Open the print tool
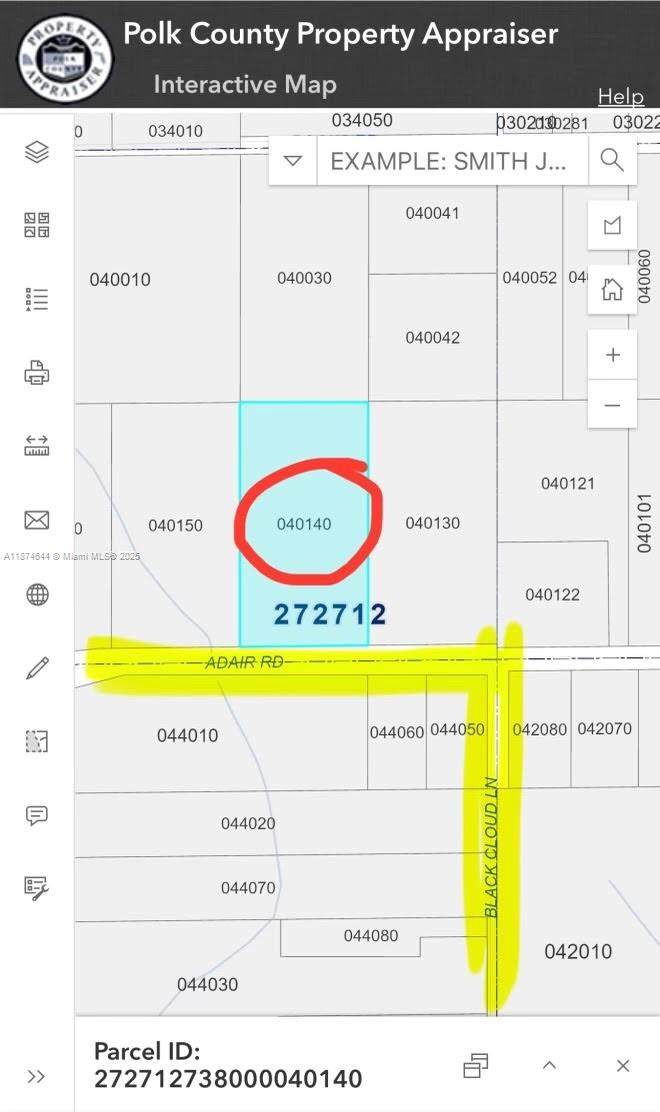The image size is (660, 1112). pyautogui.click(x=37, y=374)
